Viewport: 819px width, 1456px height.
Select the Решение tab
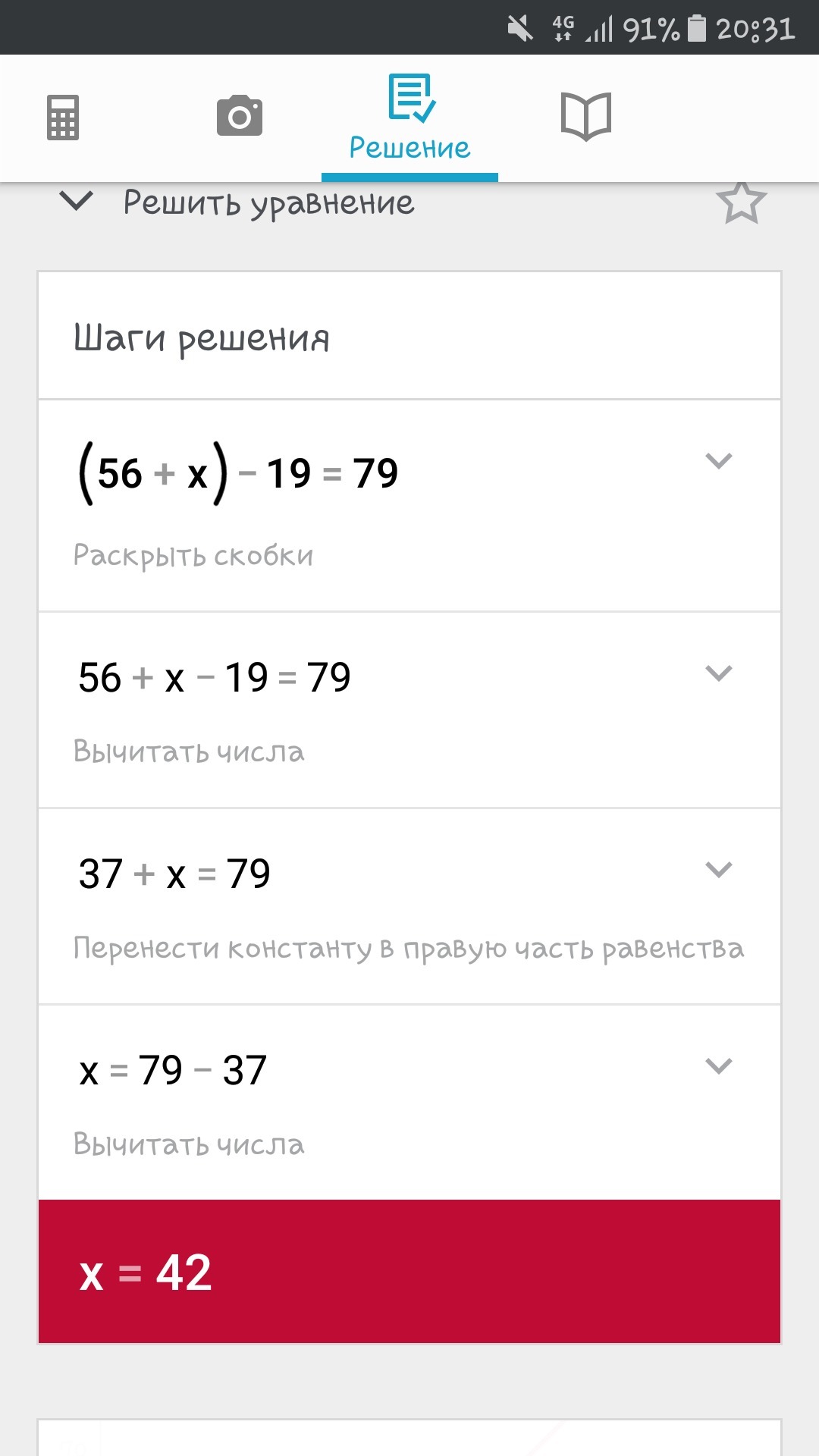(x=409, y=118)
